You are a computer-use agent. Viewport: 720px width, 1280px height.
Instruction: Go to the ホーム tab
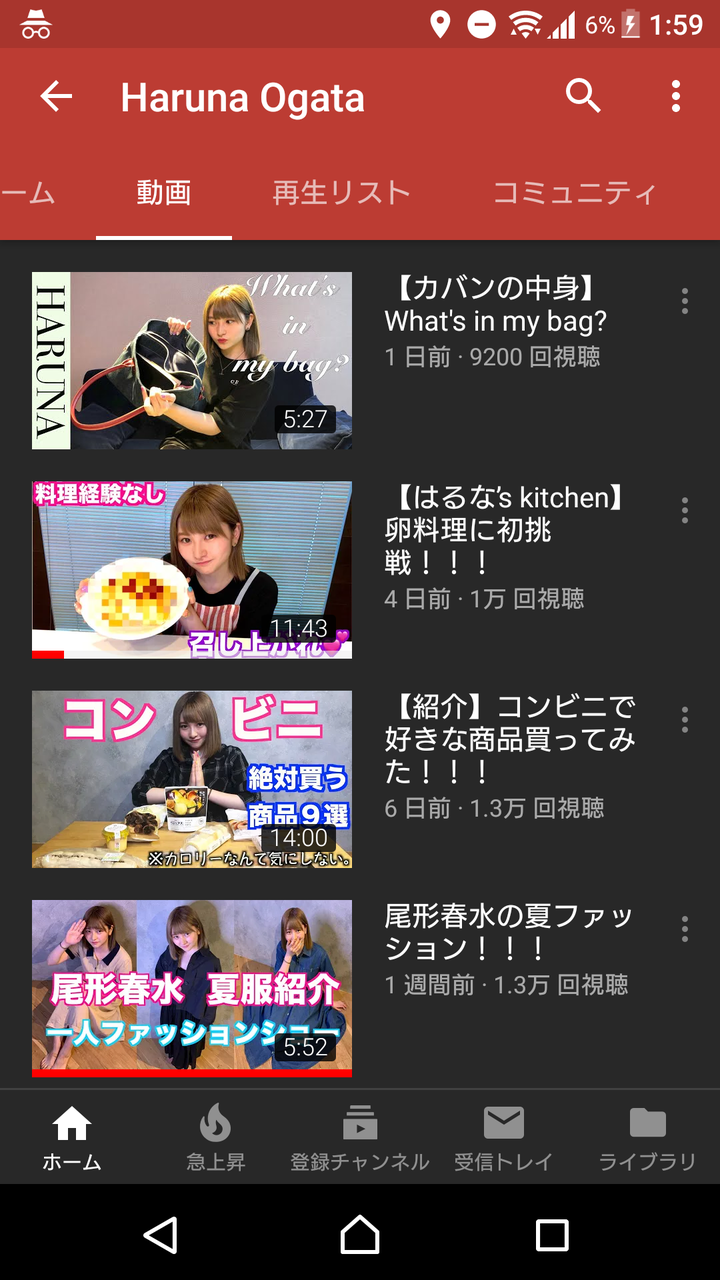click(x=72, y=1138)
